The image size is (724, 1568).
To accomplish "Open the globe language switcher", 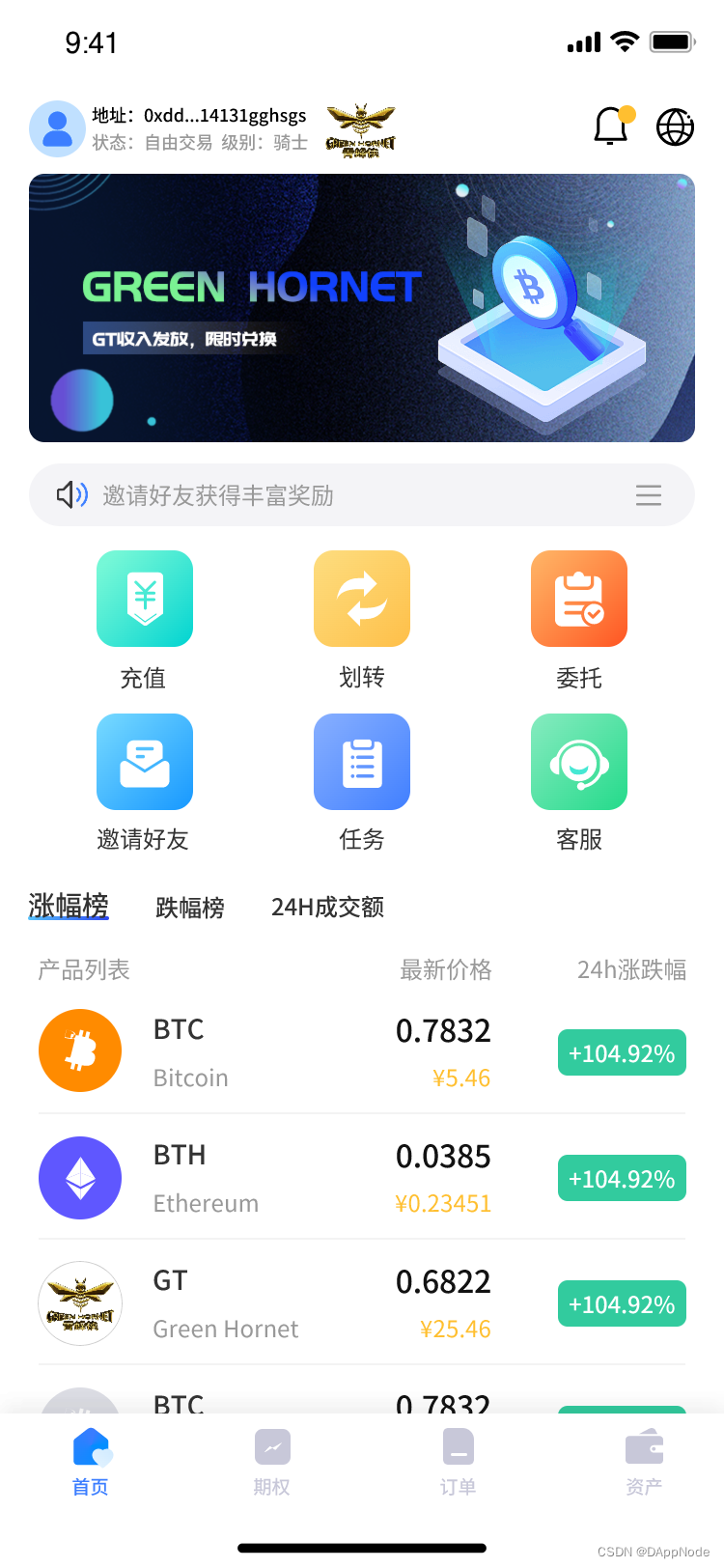I will (675, 126).
